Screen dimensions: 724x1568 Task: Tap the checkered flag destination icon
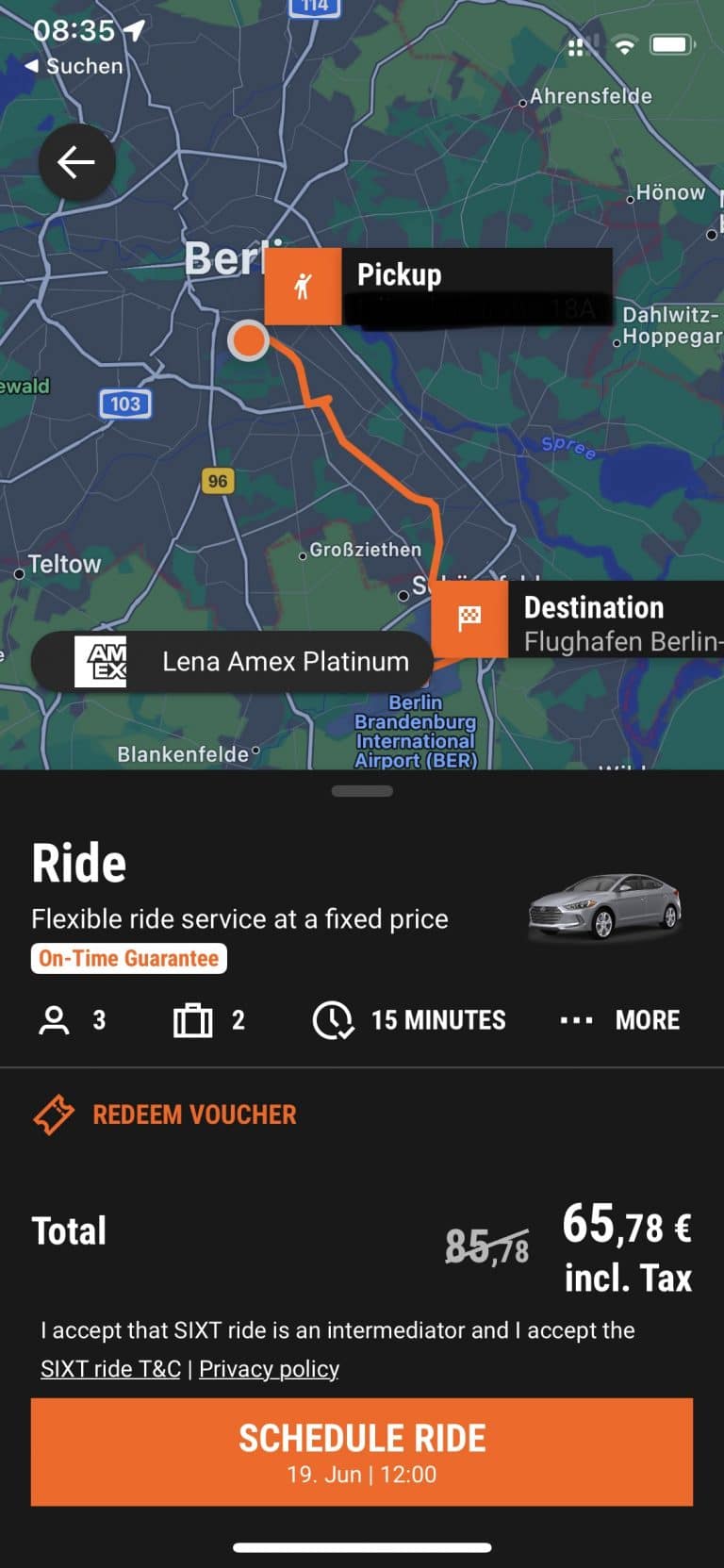[470, 619]
